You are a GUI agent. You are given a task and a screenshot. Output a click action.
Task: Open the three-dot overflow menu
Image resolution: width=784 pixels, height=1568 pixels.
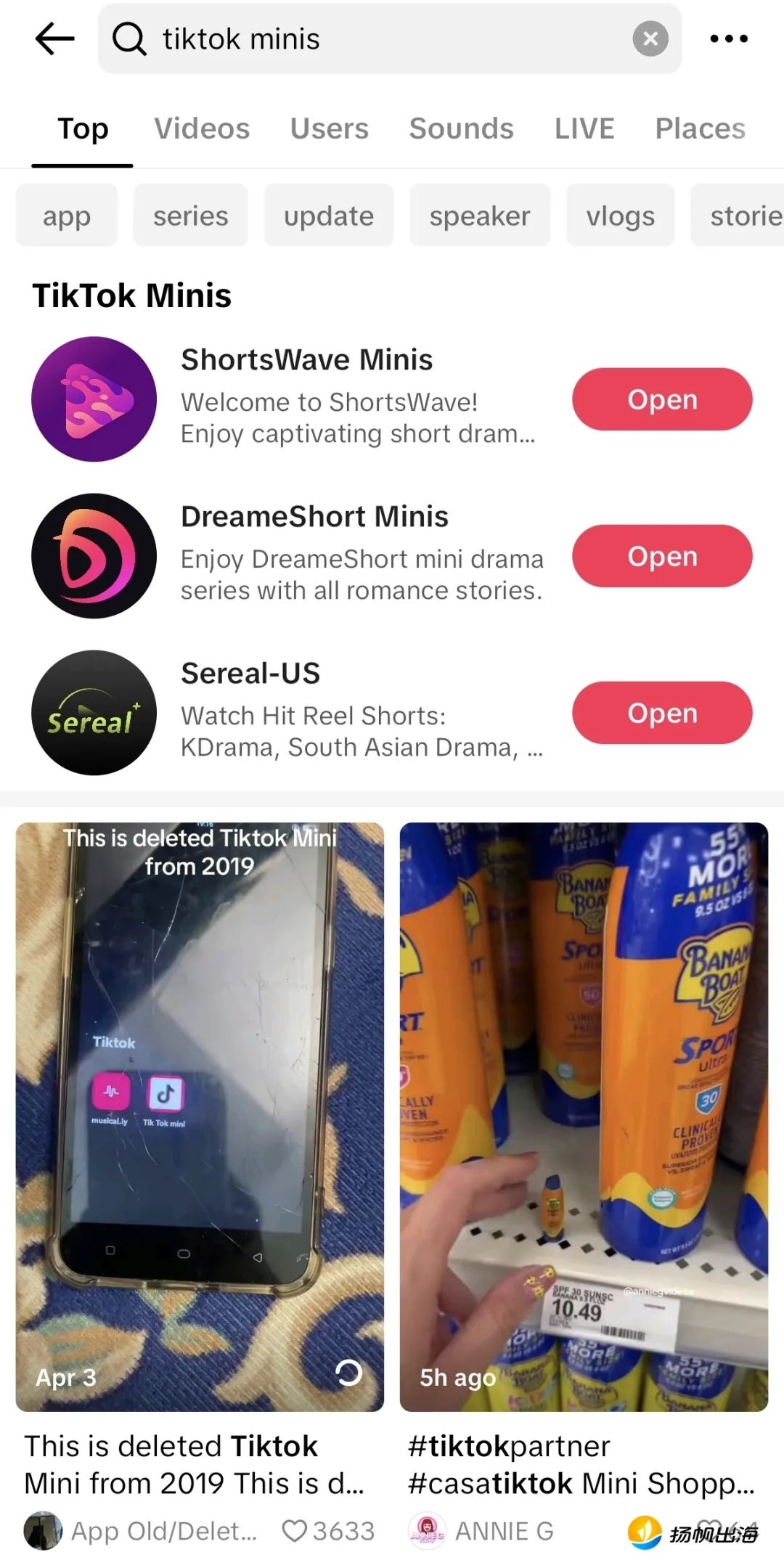[728, 38]
